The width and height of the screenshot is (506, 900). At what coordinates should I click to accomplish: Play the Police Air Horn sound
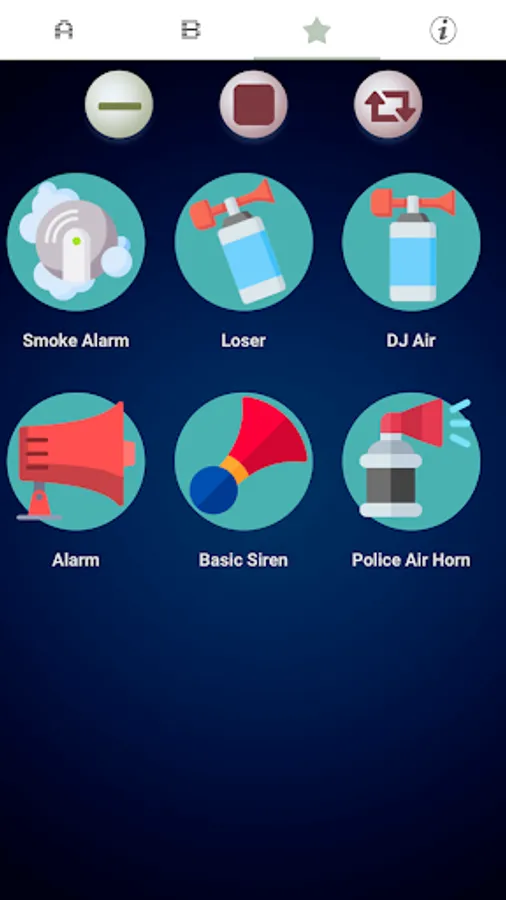coord(411,461)
